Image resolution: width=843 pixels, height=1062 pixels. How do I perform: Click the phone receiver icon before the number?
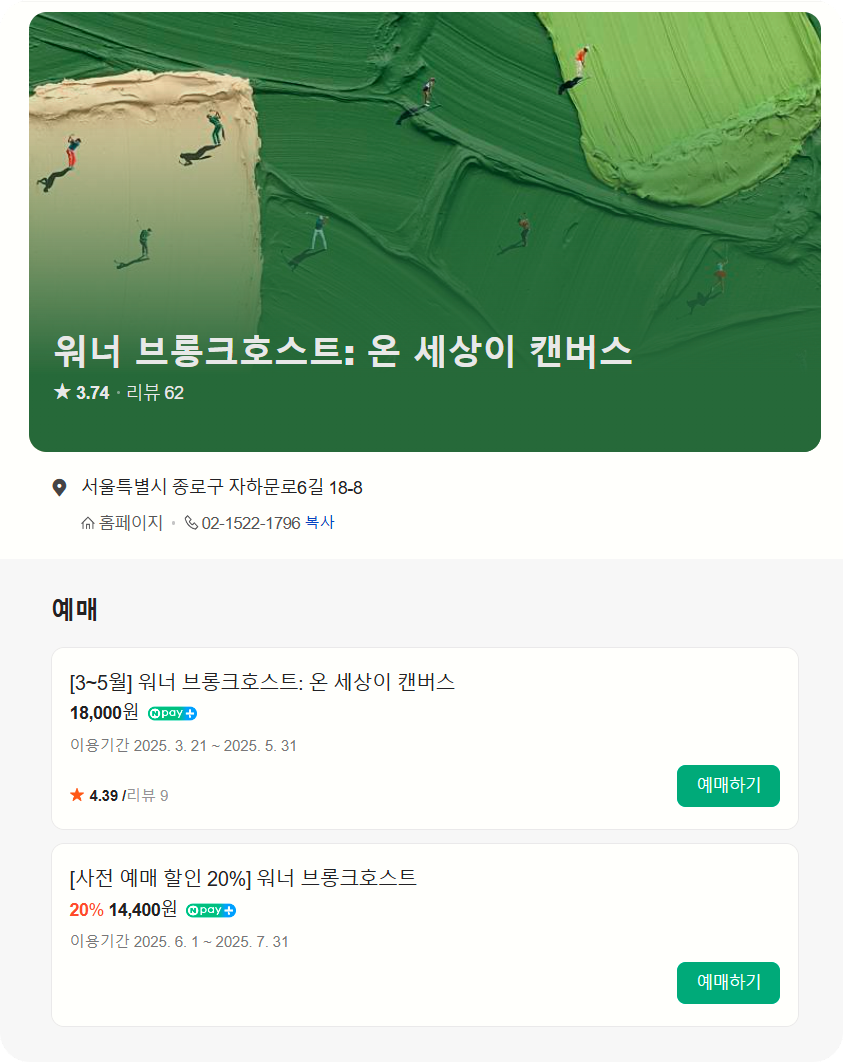click(191, 522)
